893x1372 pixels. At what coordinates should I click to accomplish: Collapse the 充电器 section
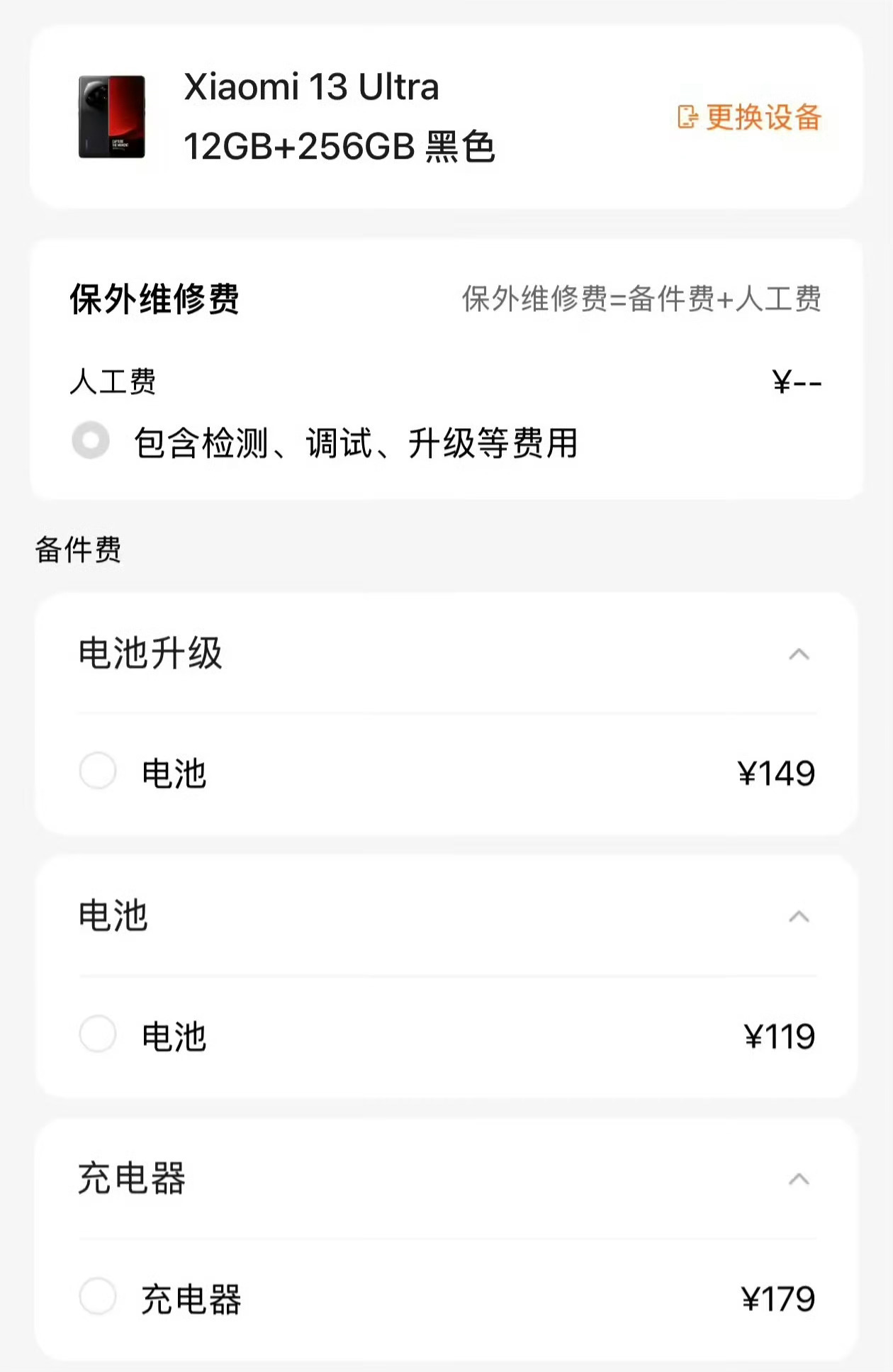pos(799,1179)
